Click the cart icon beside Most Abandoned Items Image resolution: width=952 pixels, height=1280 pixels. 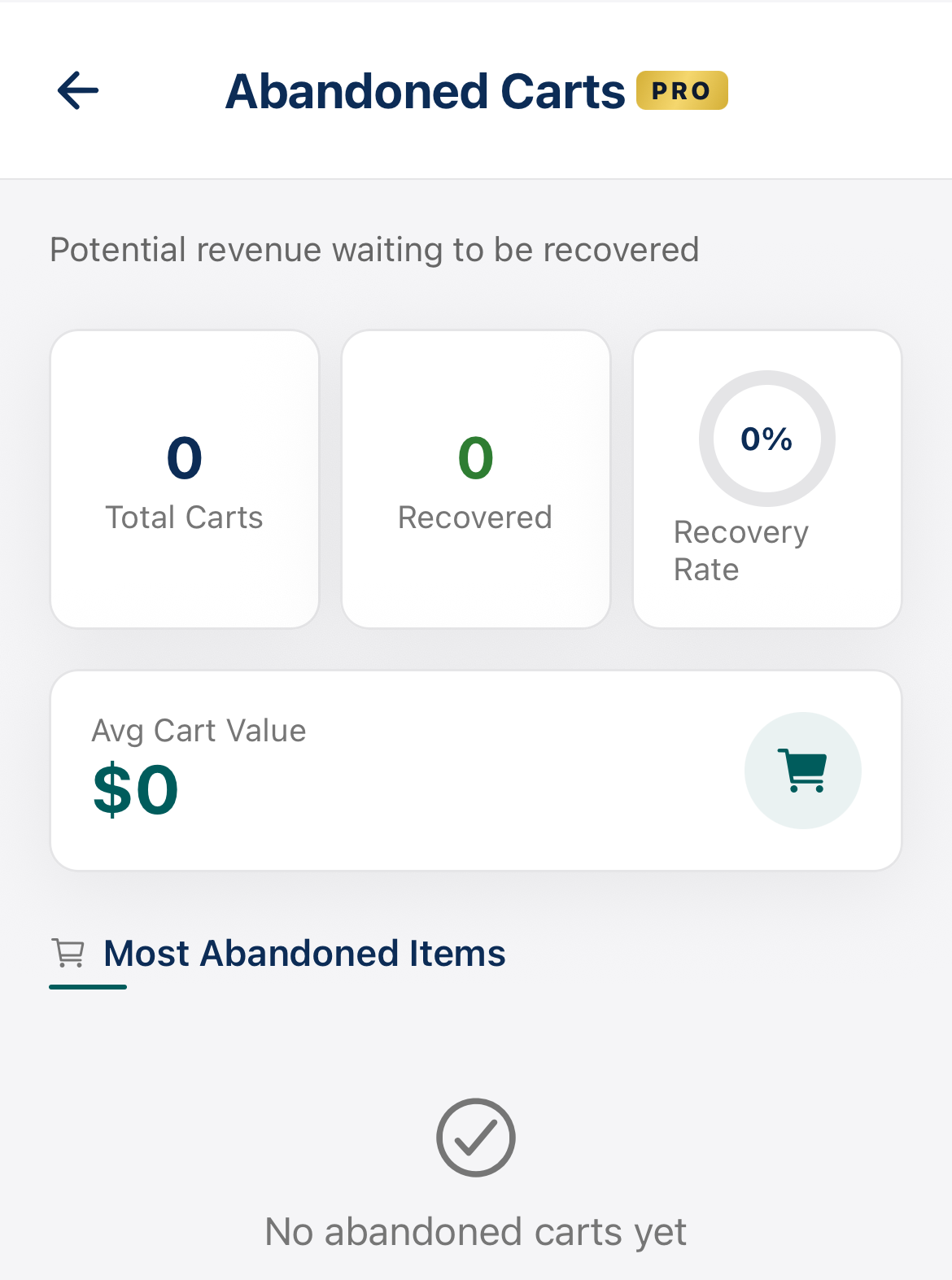click(x=70, y=952)
